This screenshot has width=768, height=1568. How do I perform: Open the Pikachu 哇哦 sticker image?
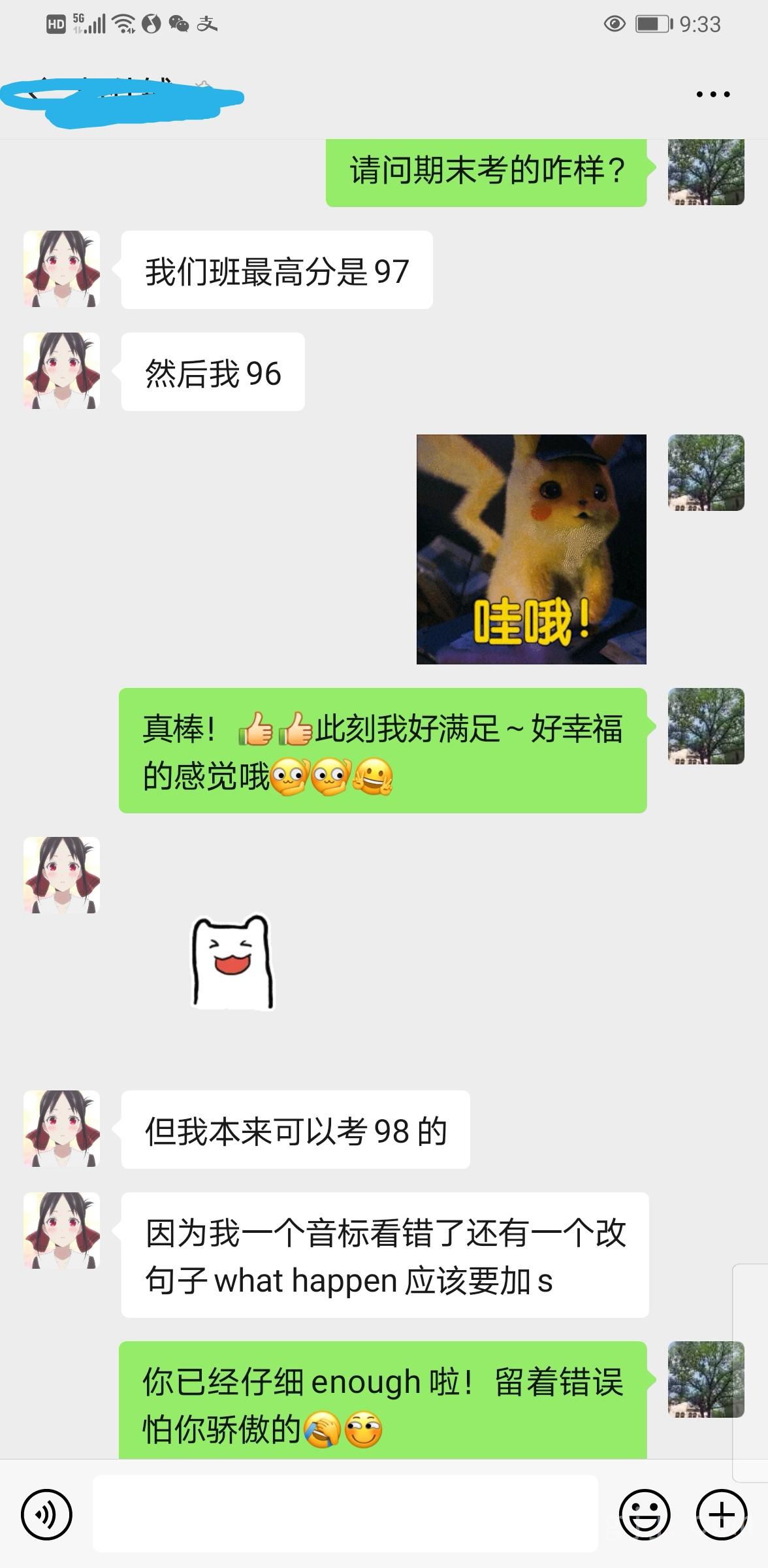(x=531, y=549)
